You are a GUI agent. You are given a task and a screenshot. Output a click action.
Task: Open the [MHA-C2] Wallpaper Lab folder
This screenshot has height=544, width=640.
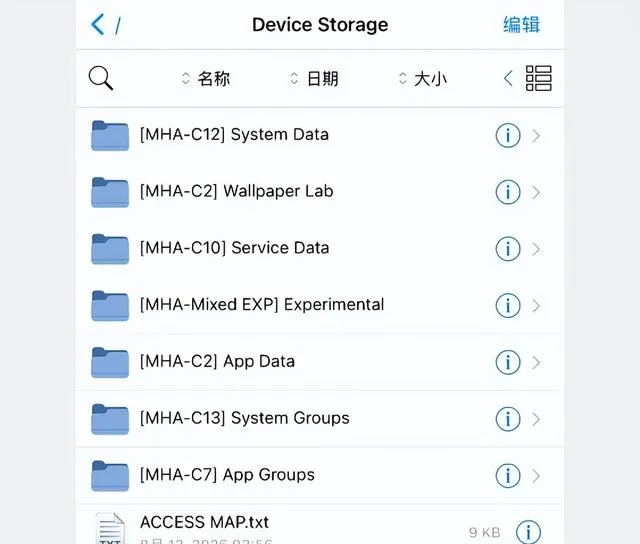320,192
